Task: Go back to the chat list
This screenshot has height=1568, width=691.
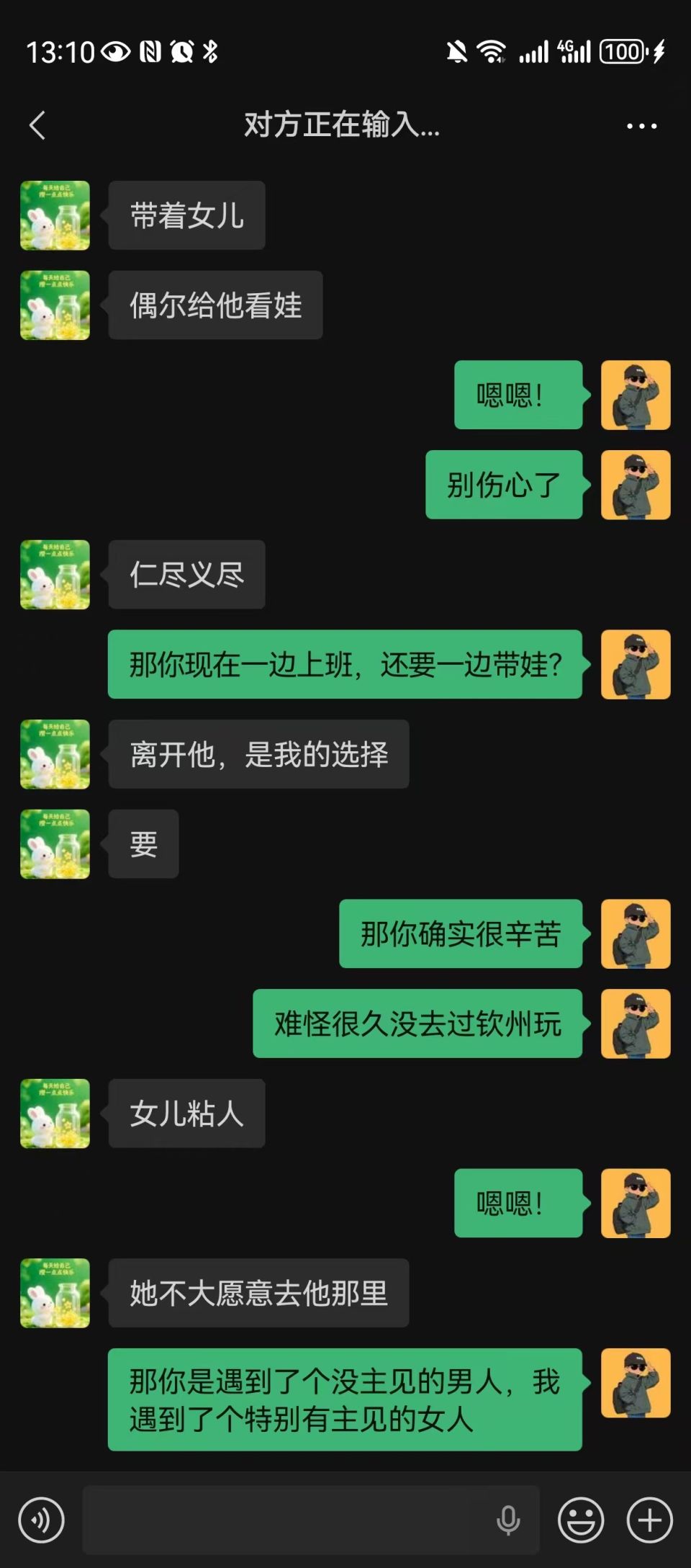Action: [37, 125]
